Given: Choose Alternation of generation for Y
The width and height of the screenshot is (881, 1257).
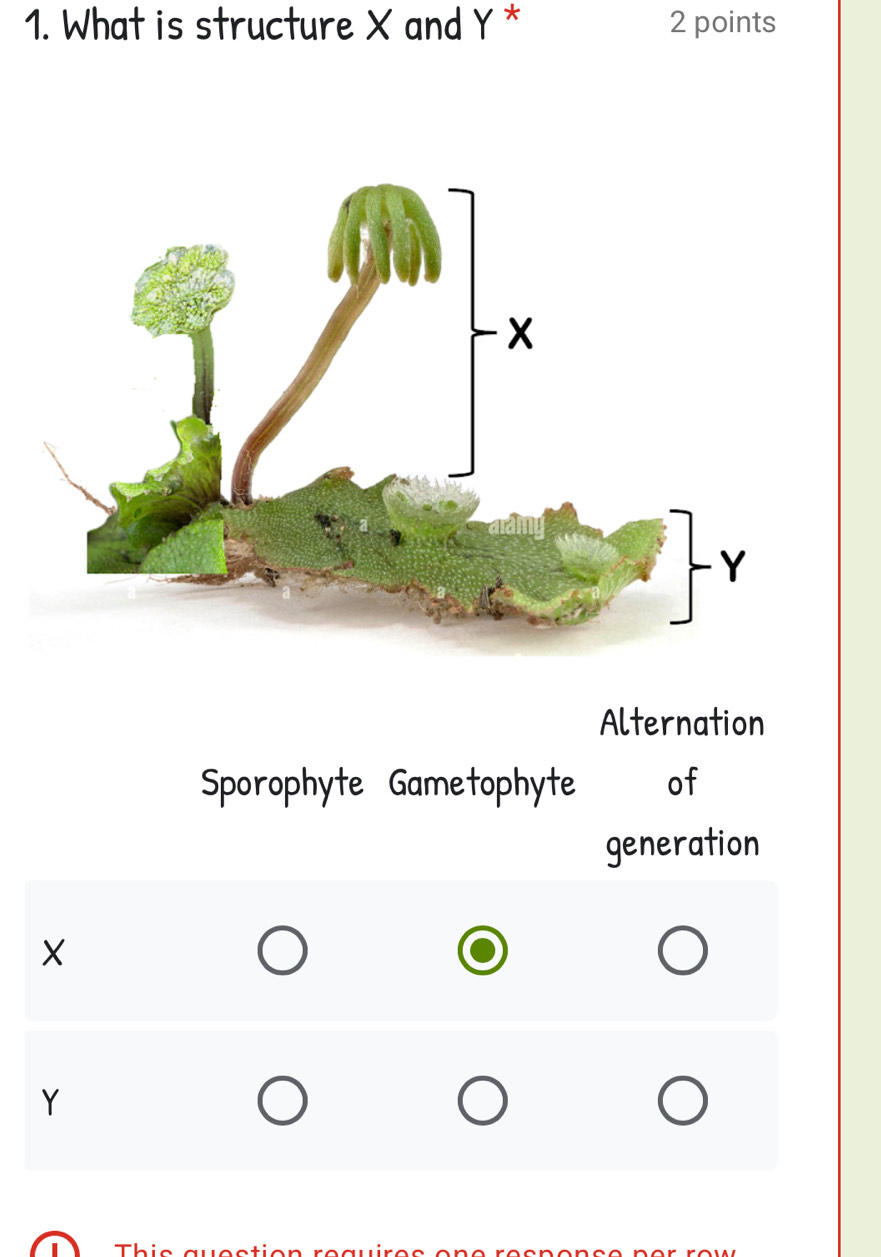Looking at the screenshot, I should click(x=683, y=1101).
